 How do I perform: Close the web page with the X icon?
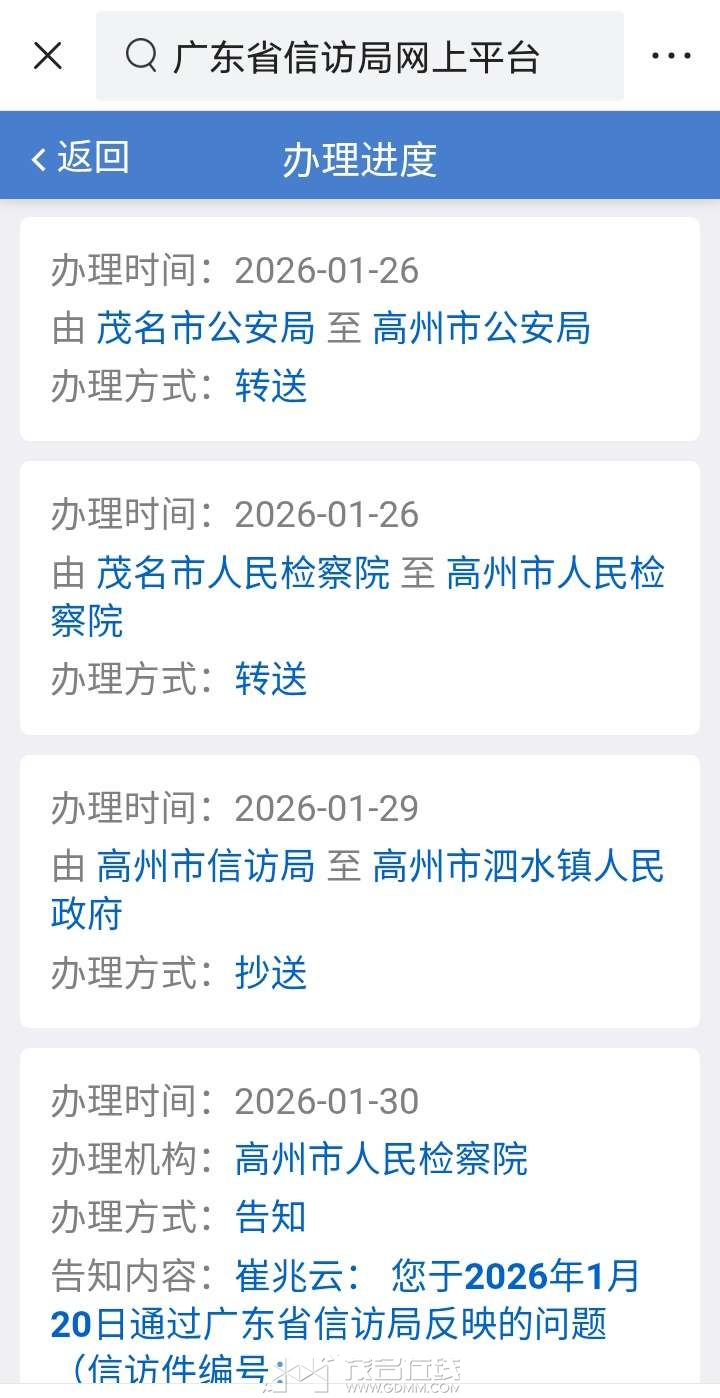(48, 56)
